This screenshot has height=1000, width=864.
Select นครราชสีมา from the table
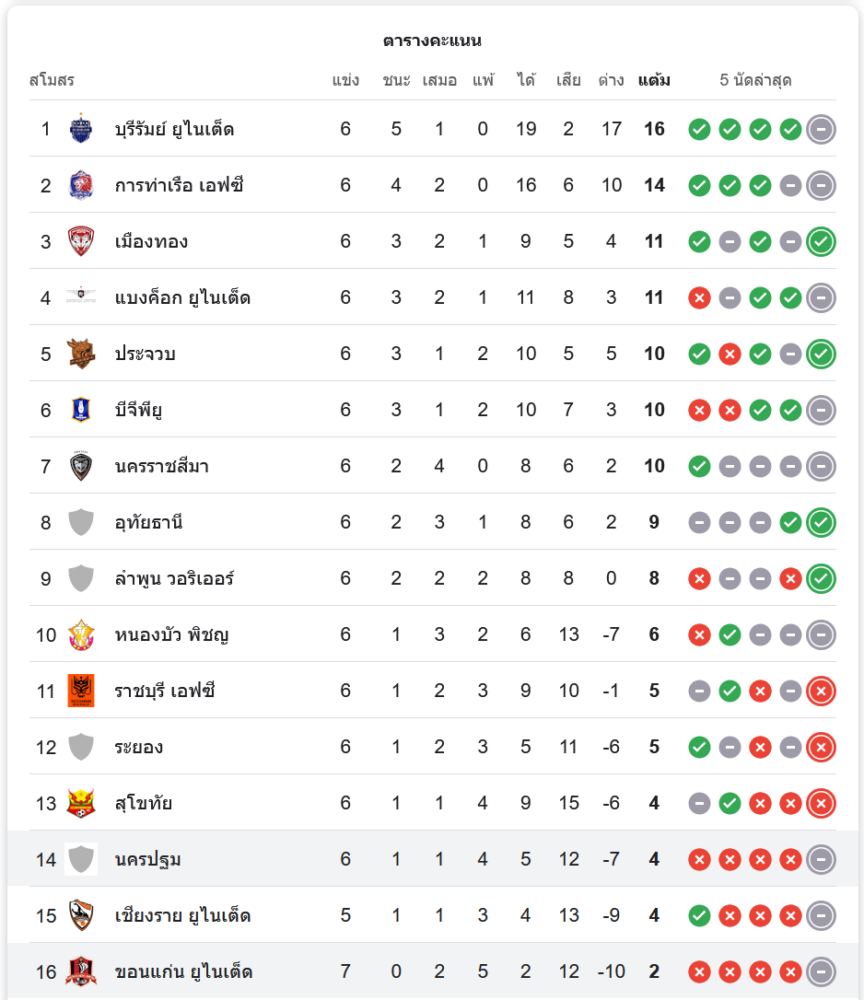162,466
